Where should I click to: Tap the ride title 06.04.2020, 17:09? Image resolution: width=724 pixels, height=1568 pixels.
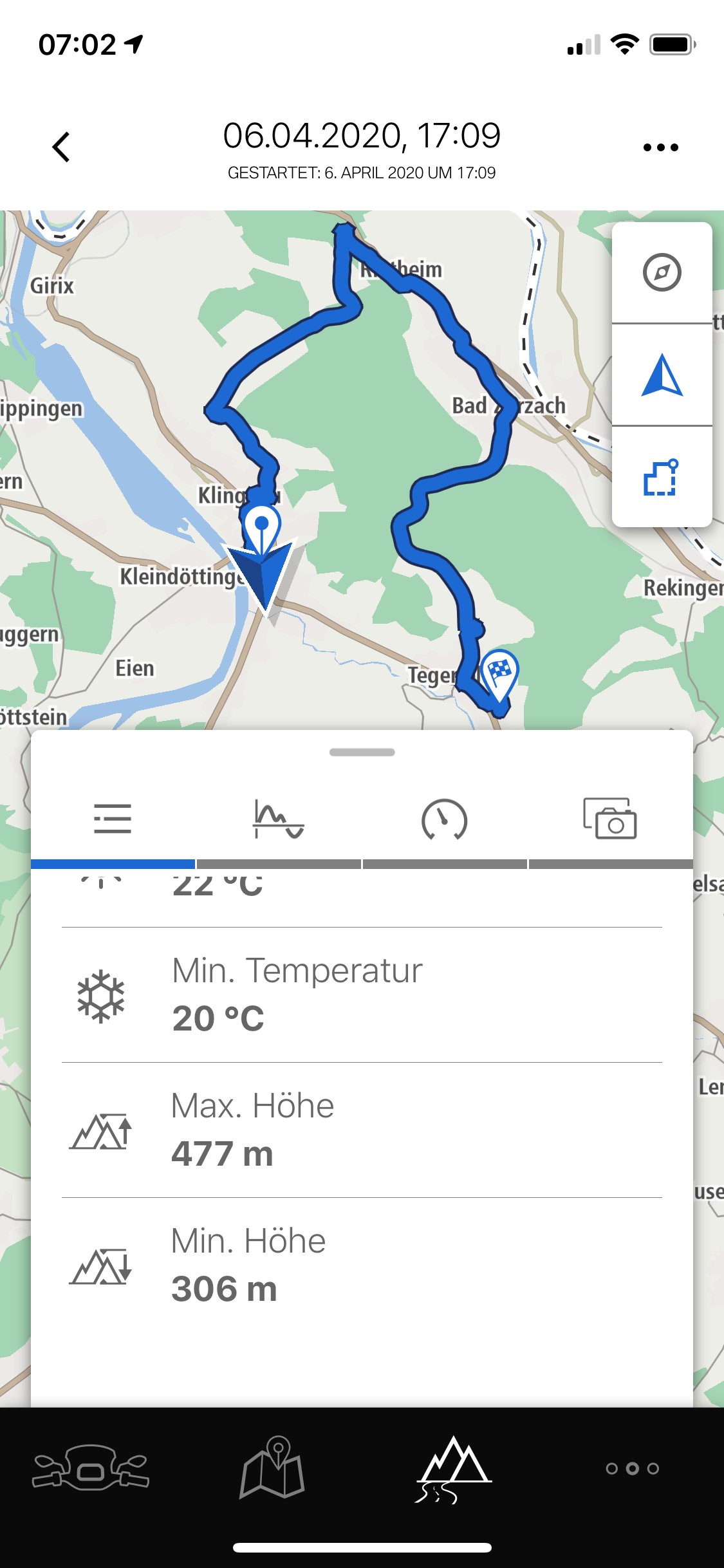coord(362,136)
